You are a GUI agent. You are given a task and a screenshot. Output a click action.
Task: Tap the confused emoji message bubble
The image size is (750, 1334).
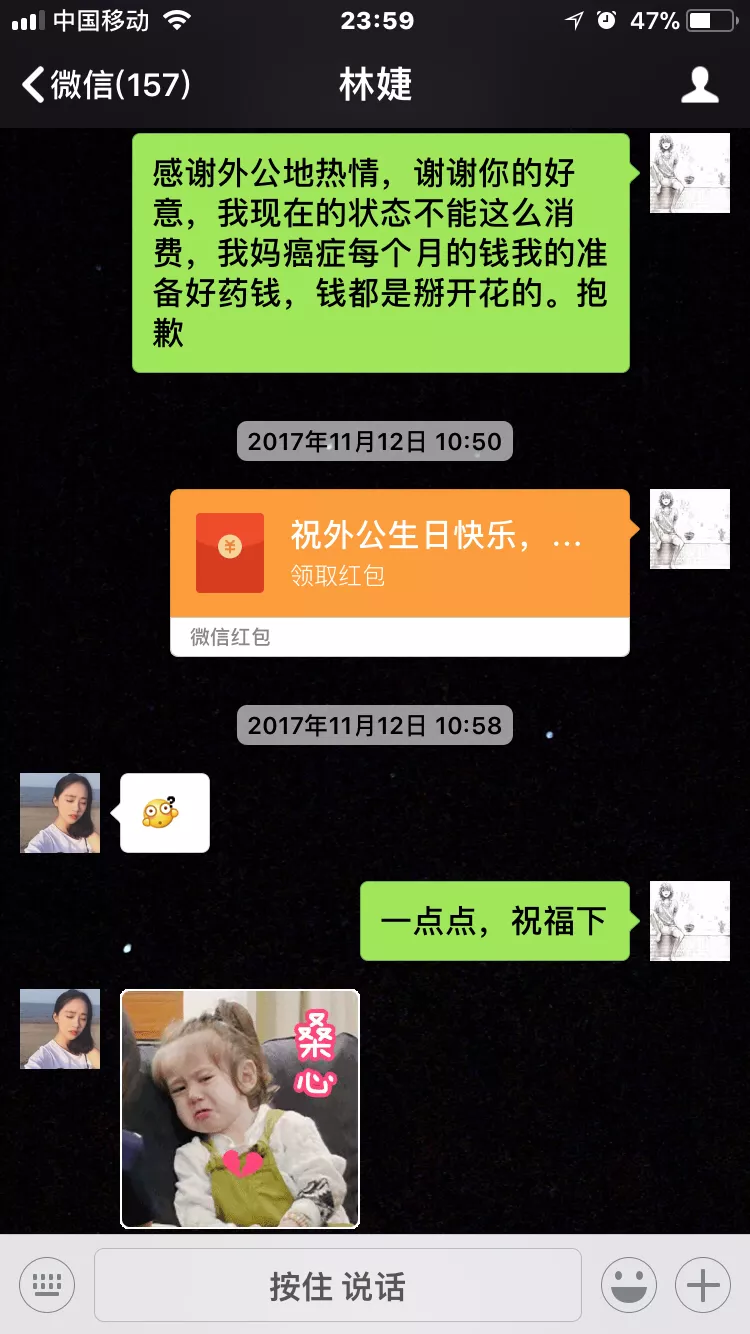tap(164, 813)
